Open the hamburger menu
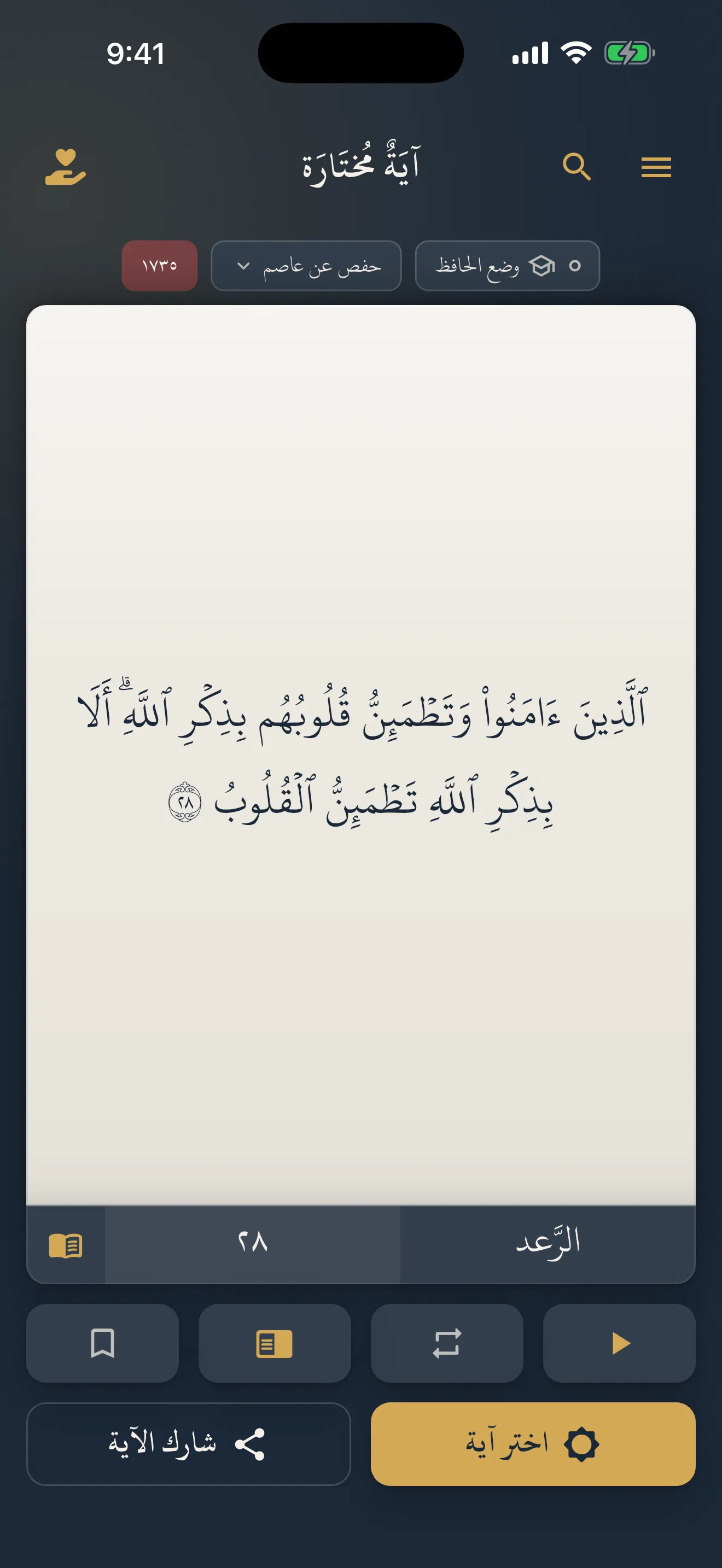Image resolution: width=722 pixels, height=1568 pixels. (656, 167)
